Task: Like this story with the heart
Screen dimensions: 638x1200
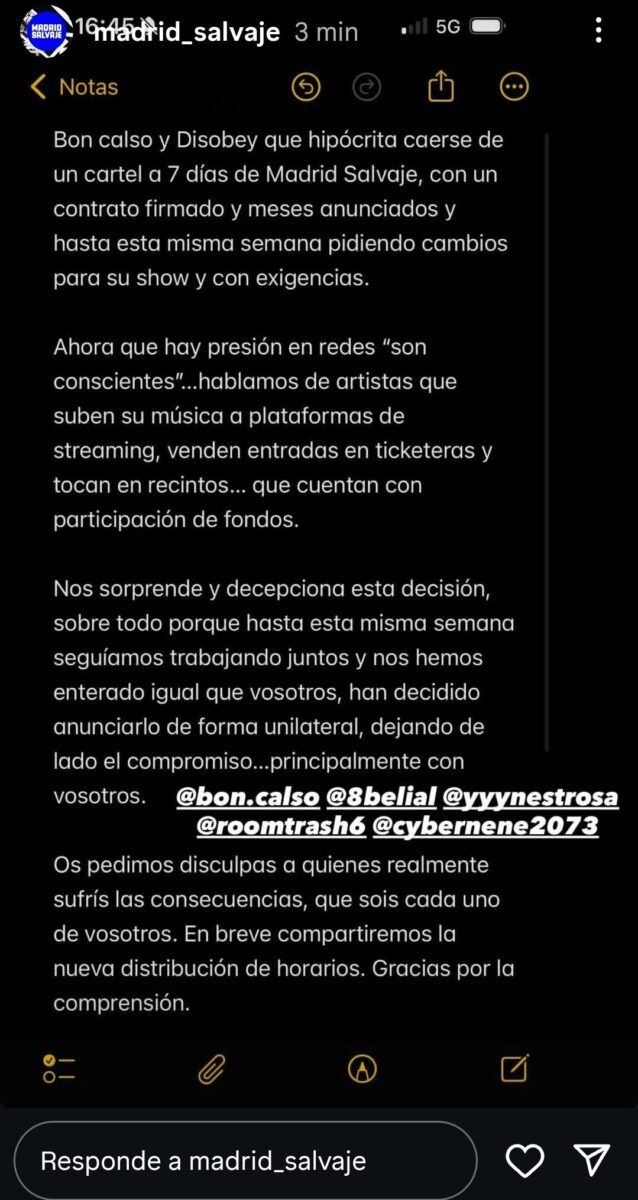Action: (525, 1160)
